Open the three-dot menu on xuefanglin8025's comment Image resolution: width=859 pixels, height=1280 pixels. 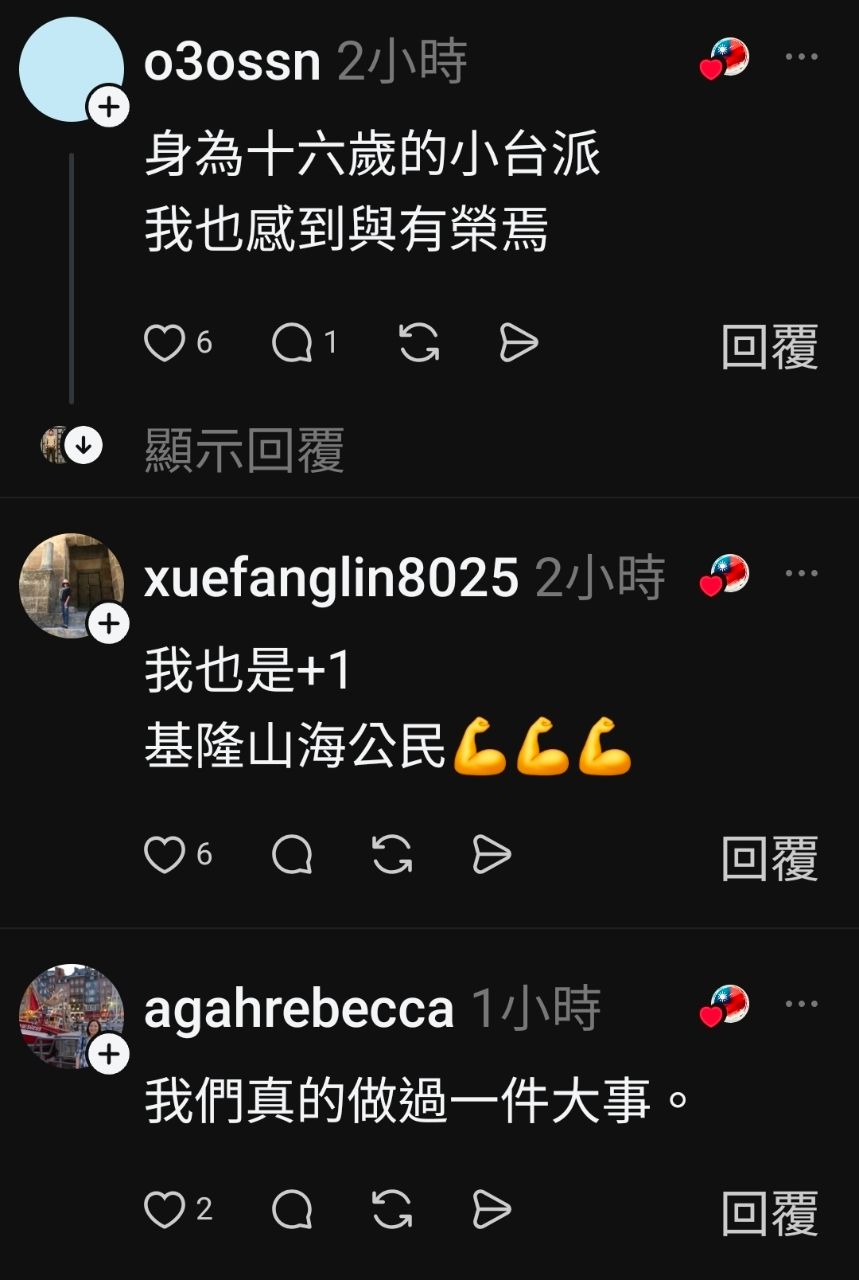click(x=802, y=572)
